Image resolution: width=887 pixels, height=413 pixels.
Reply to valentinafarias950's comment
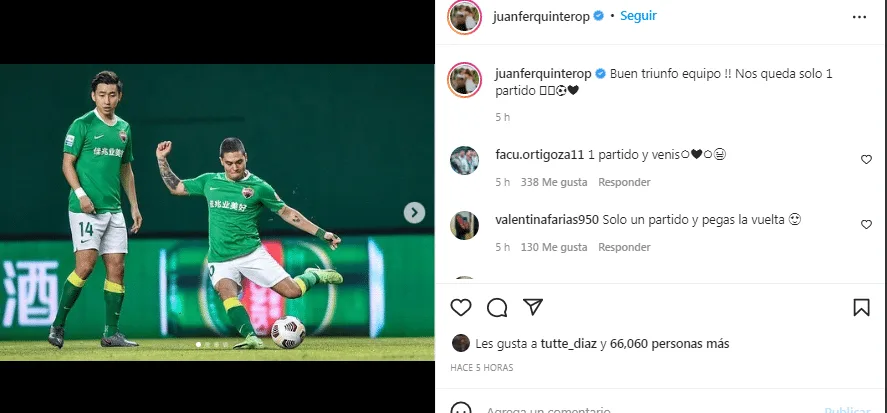click(624, 248)
